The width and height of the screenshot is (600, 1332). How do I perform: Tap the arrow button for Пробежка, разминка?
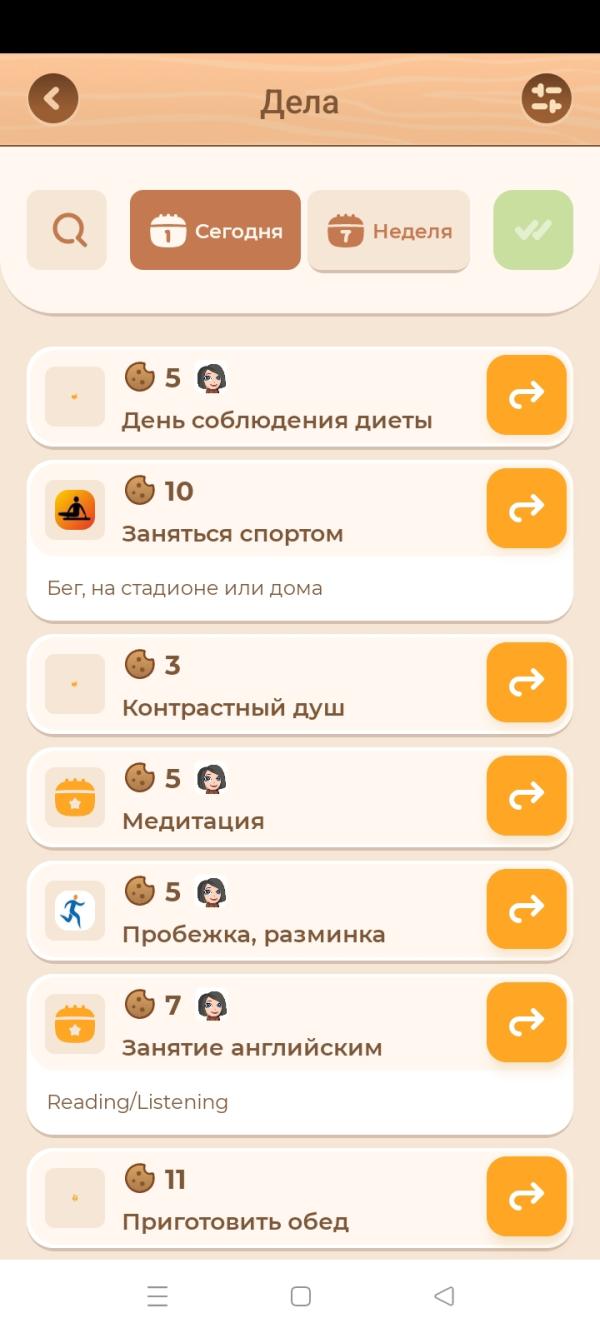tap(526, 909)
